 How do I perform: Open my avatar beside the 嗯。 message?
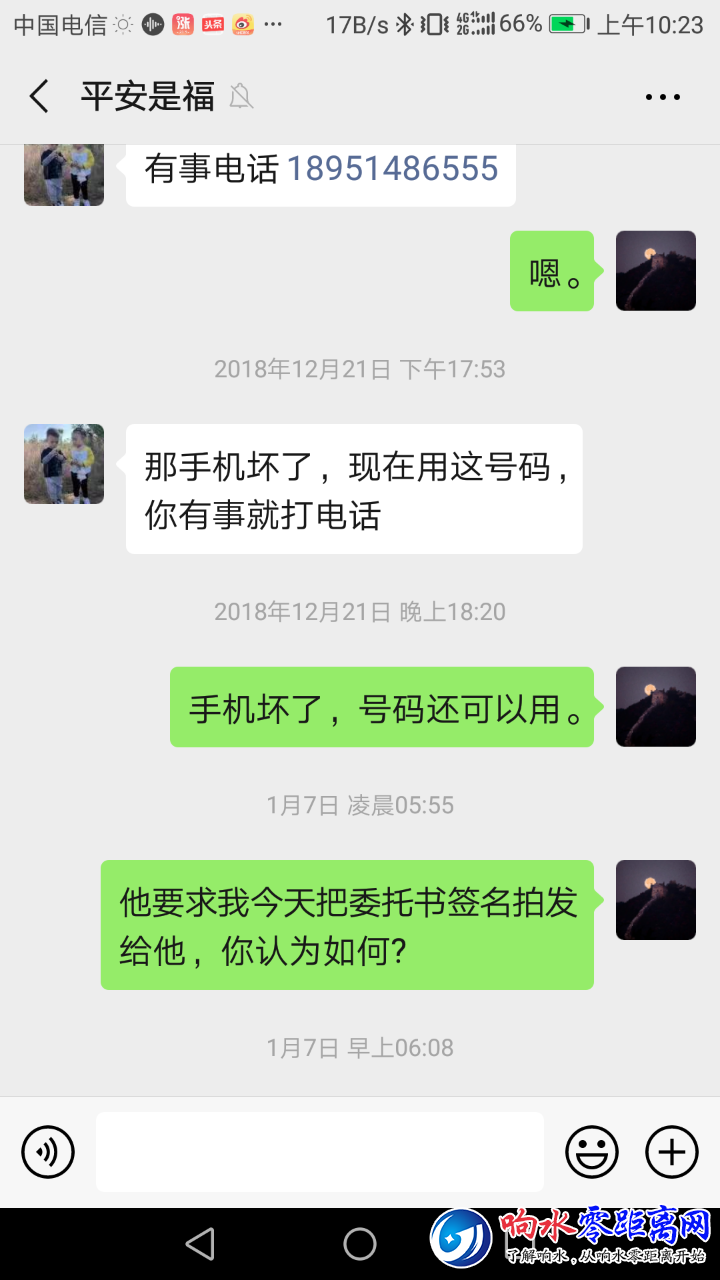[x=655, y=271]
